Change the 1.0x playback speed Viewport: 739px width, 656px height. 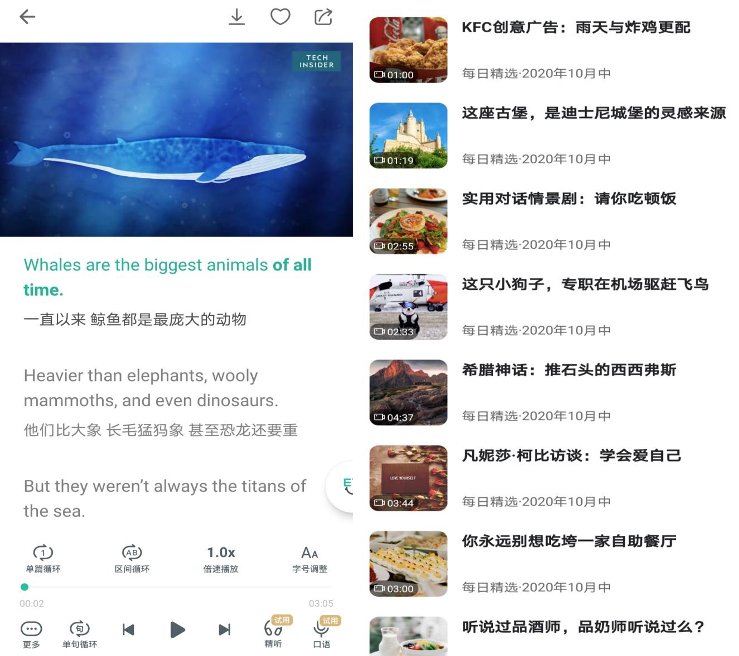point(221,558)
